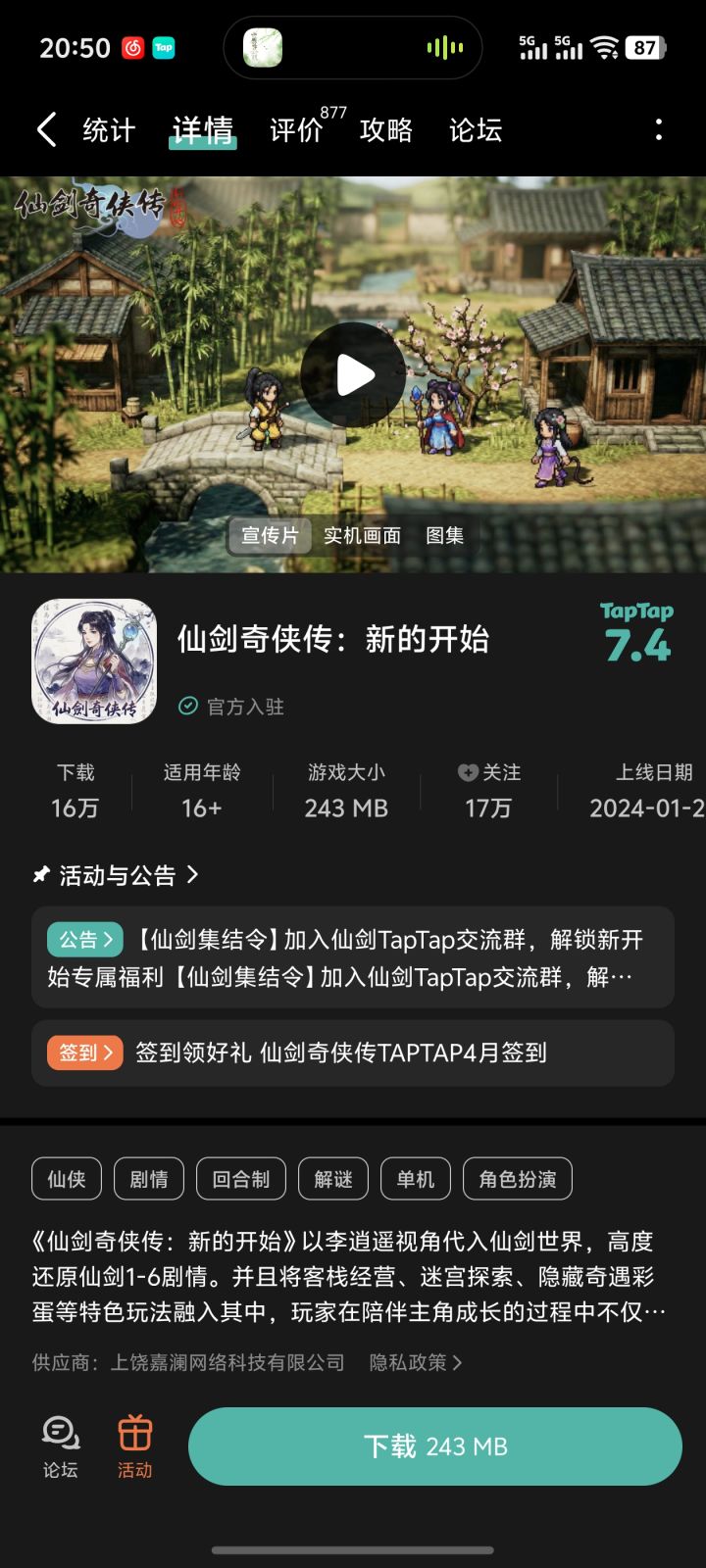Viewport: 706px width, 1568px height.
Task: Select the 仙侠 tag
Action: tap(65, 1178)
